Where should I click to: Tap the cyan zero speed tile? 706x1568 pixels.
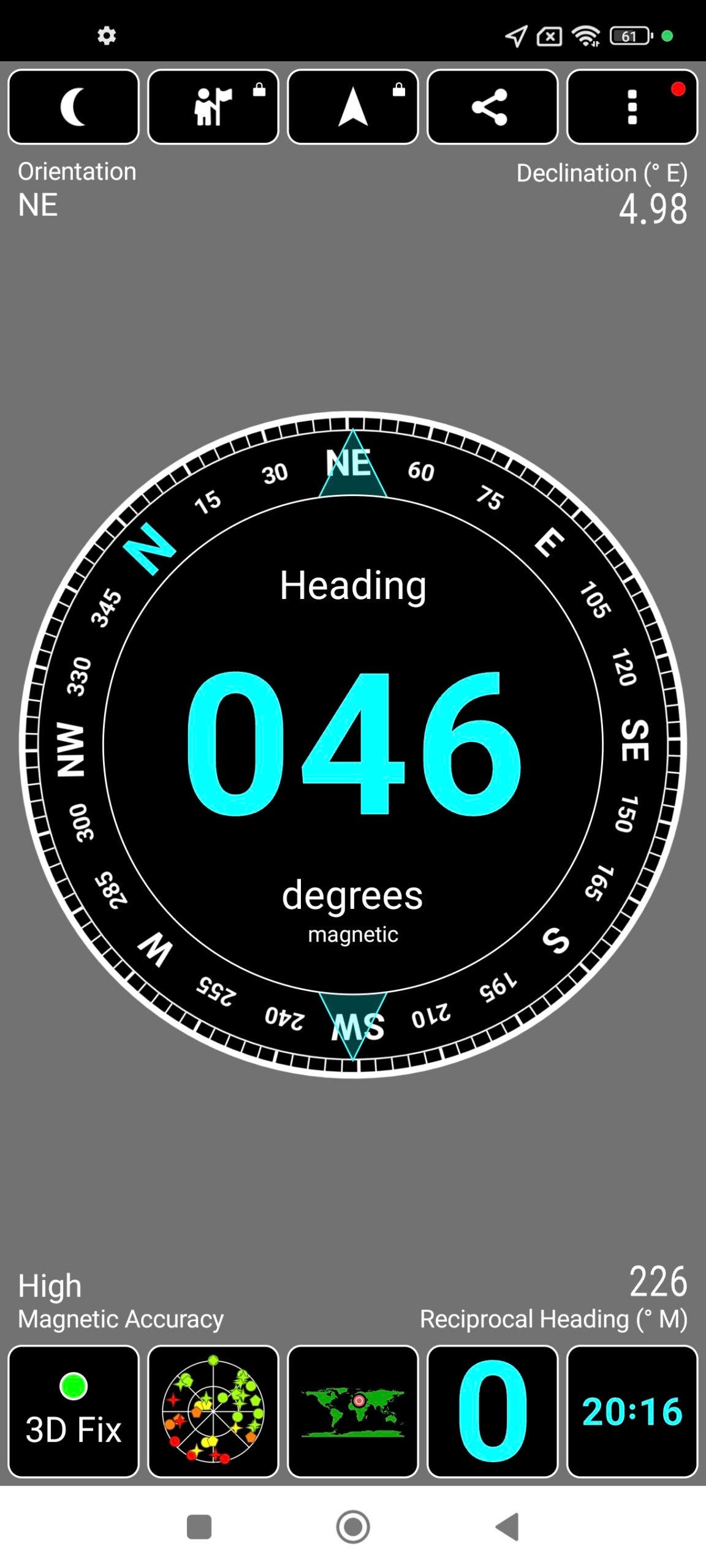pyautogui.click(x=493, y=1411)
